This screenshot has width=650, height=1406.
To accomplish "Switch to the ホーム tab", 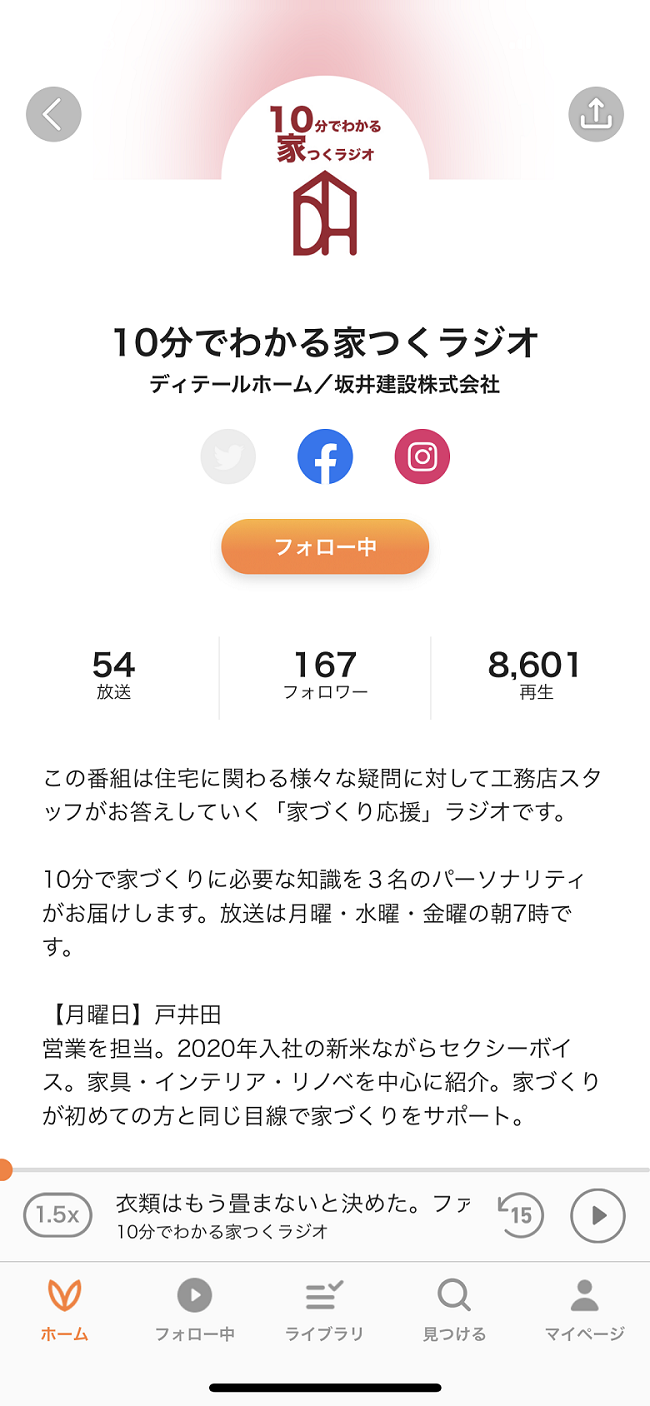I will pyautogui.click(x=65, y=1310).
